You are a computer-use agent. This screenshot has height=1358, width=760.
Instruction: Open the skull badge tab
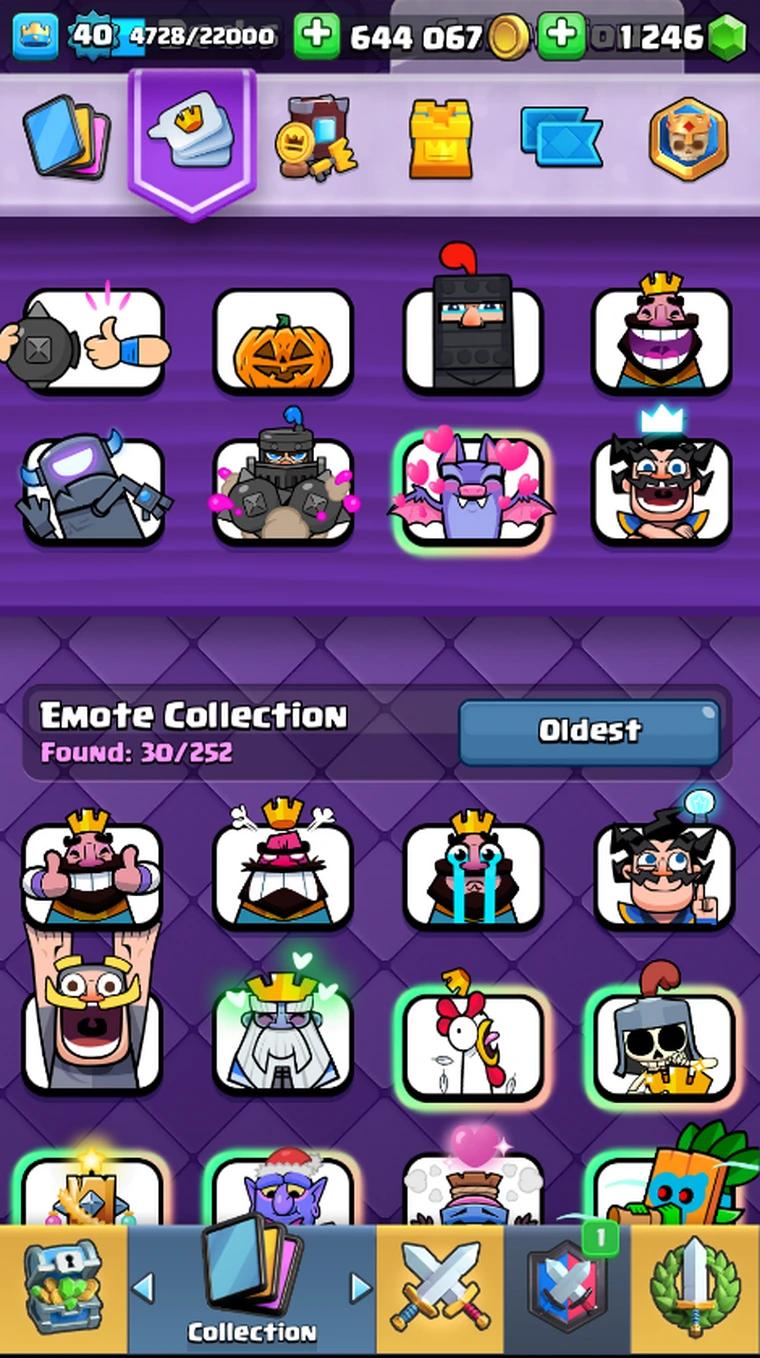point(688,139)
